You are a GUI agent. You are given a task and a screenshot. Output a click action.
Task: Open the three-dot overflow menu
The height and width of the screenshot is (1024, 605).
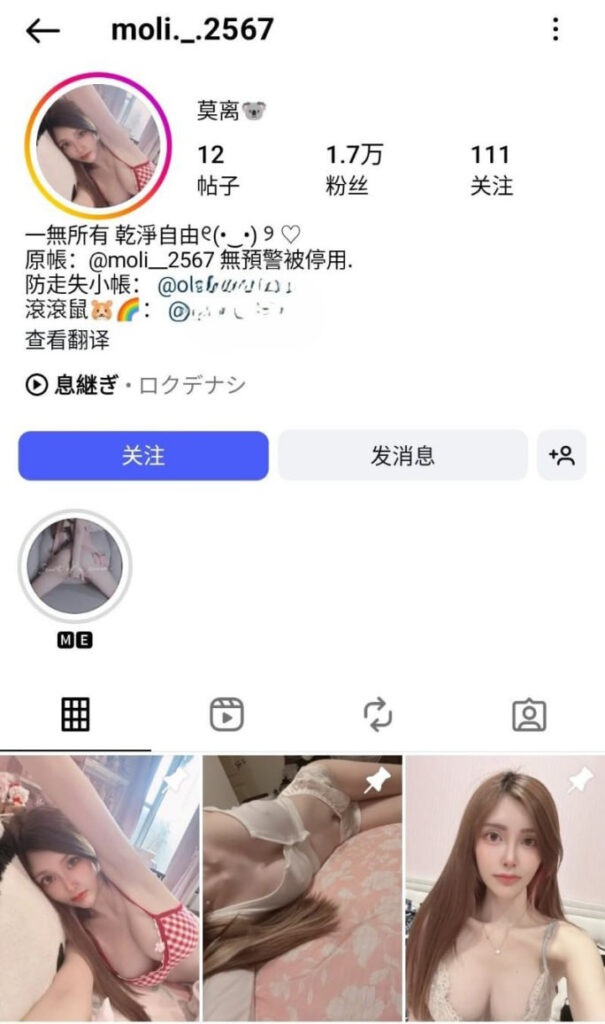click(556, 30)
